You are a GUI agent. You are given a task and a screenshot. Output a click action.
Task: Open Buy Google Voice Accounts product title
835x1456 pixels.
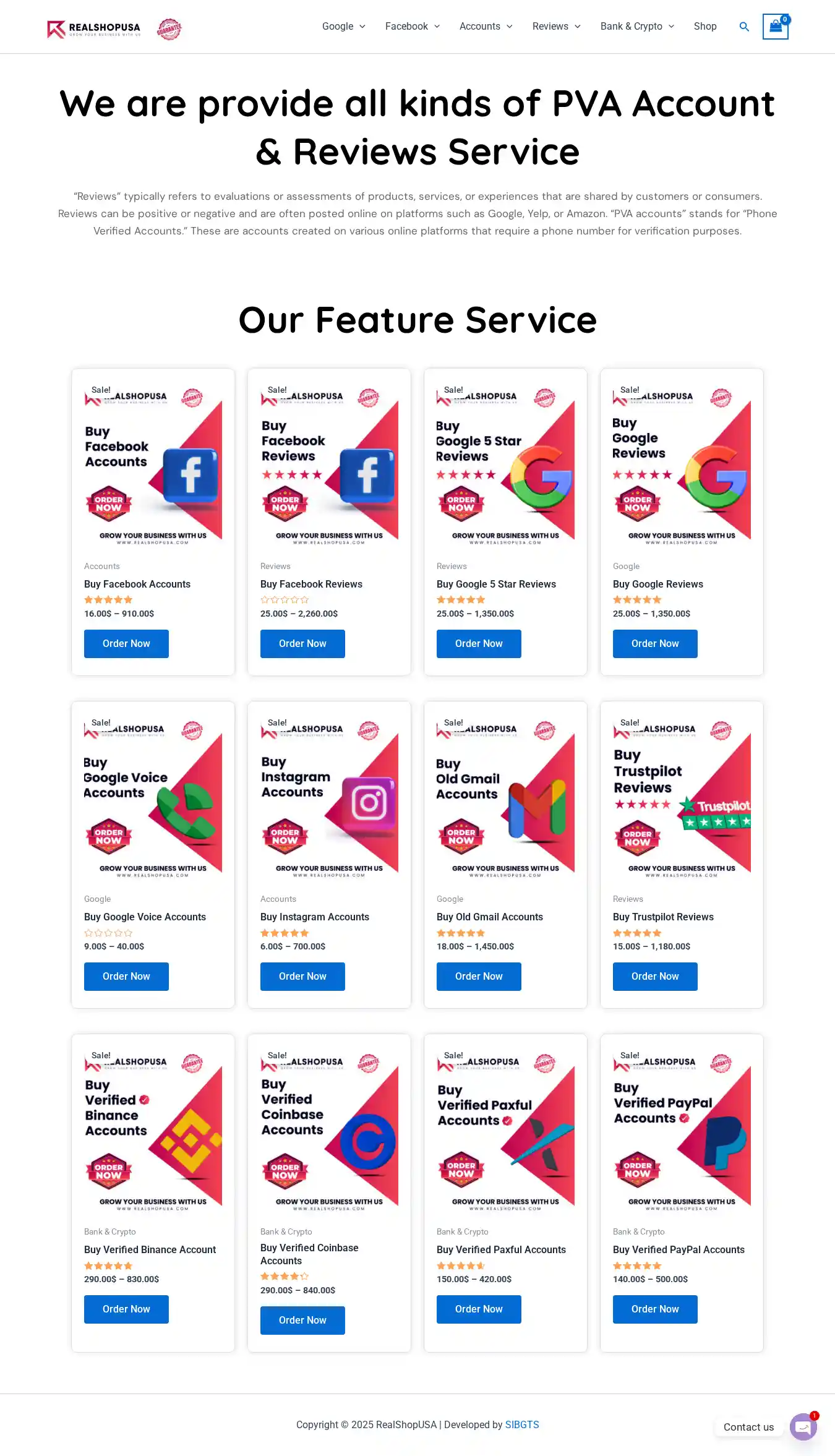click(145, 917)
